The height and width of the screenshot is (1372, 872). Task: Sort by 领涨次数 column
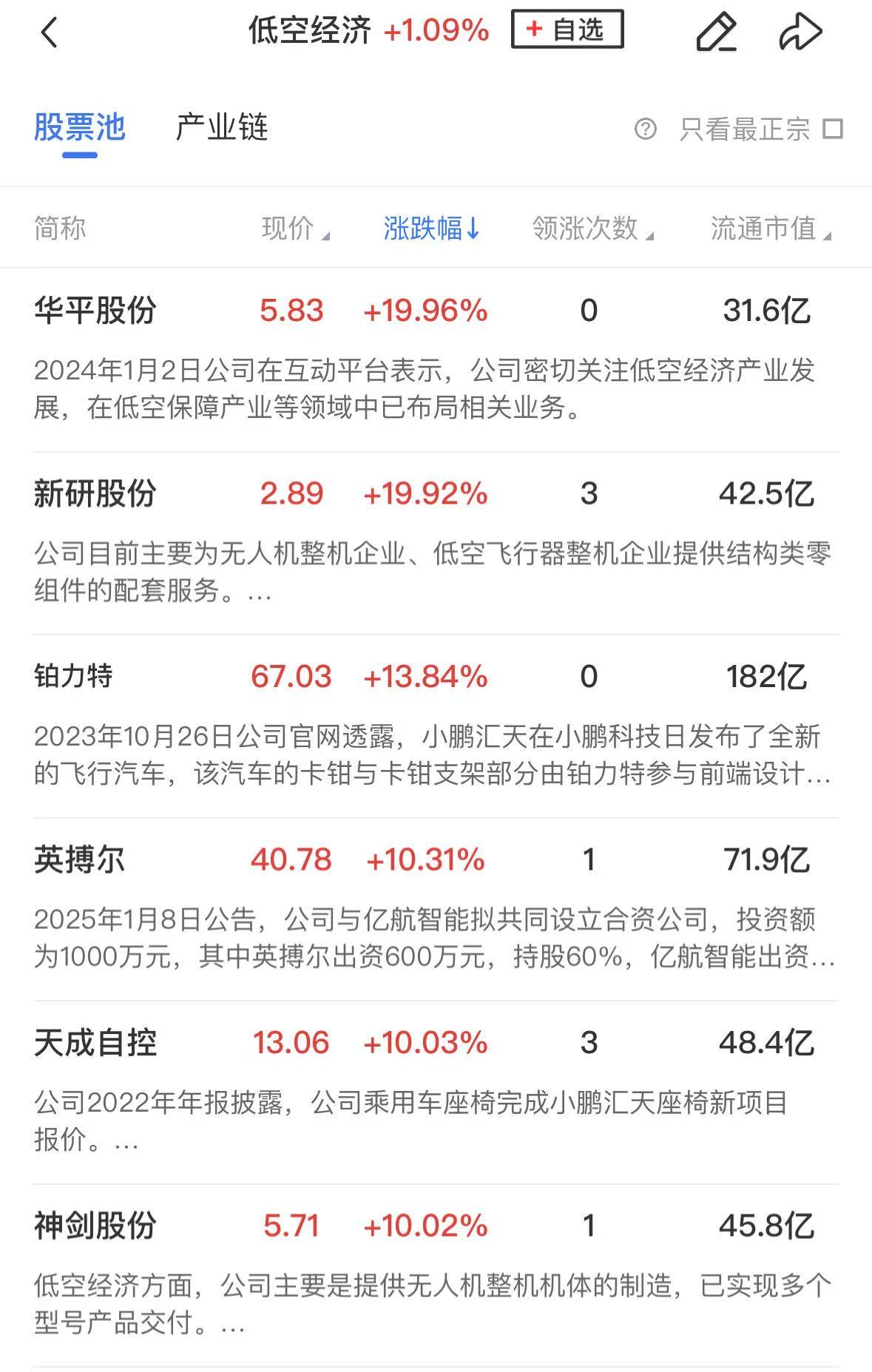(592, 229)
